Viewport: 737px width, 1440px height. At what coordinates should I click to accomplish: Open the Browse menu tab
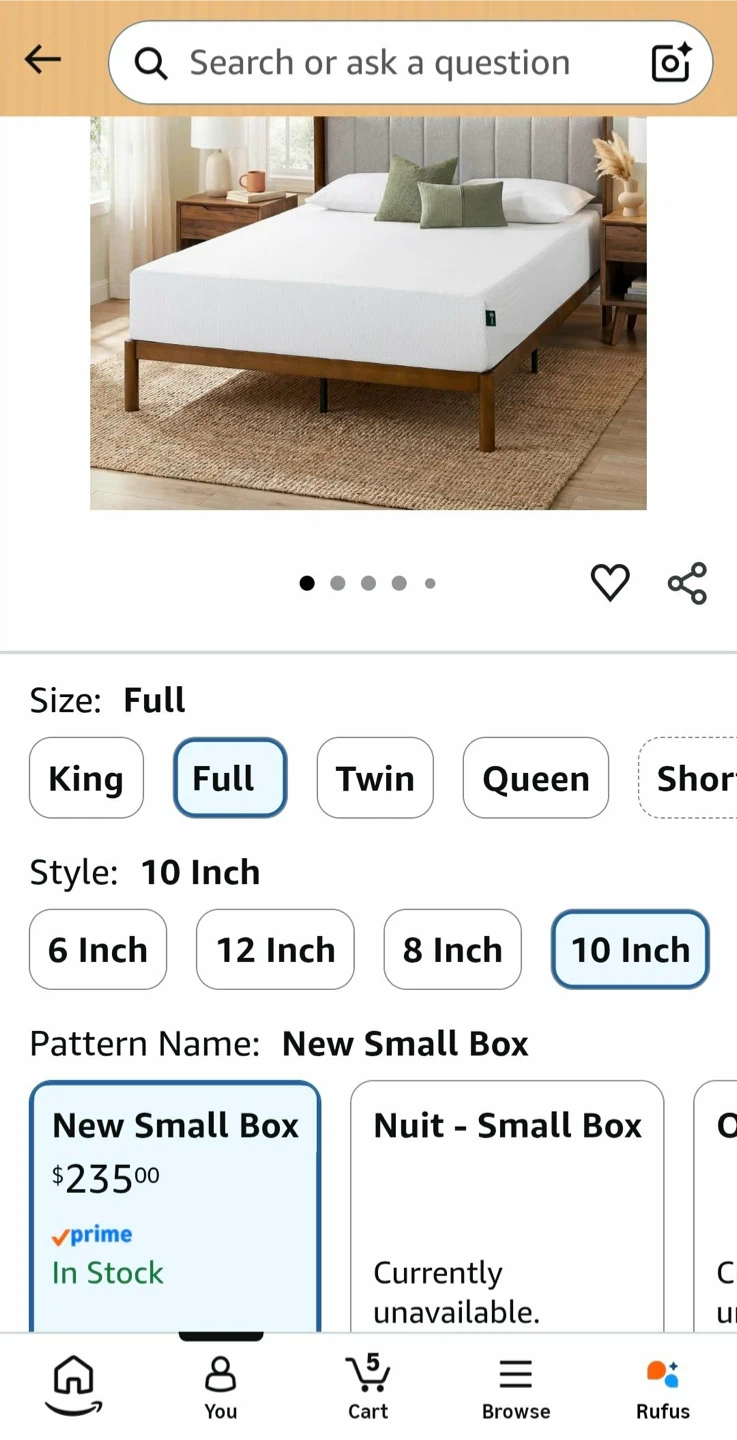pyautogui.click(x=516, y=1387)
